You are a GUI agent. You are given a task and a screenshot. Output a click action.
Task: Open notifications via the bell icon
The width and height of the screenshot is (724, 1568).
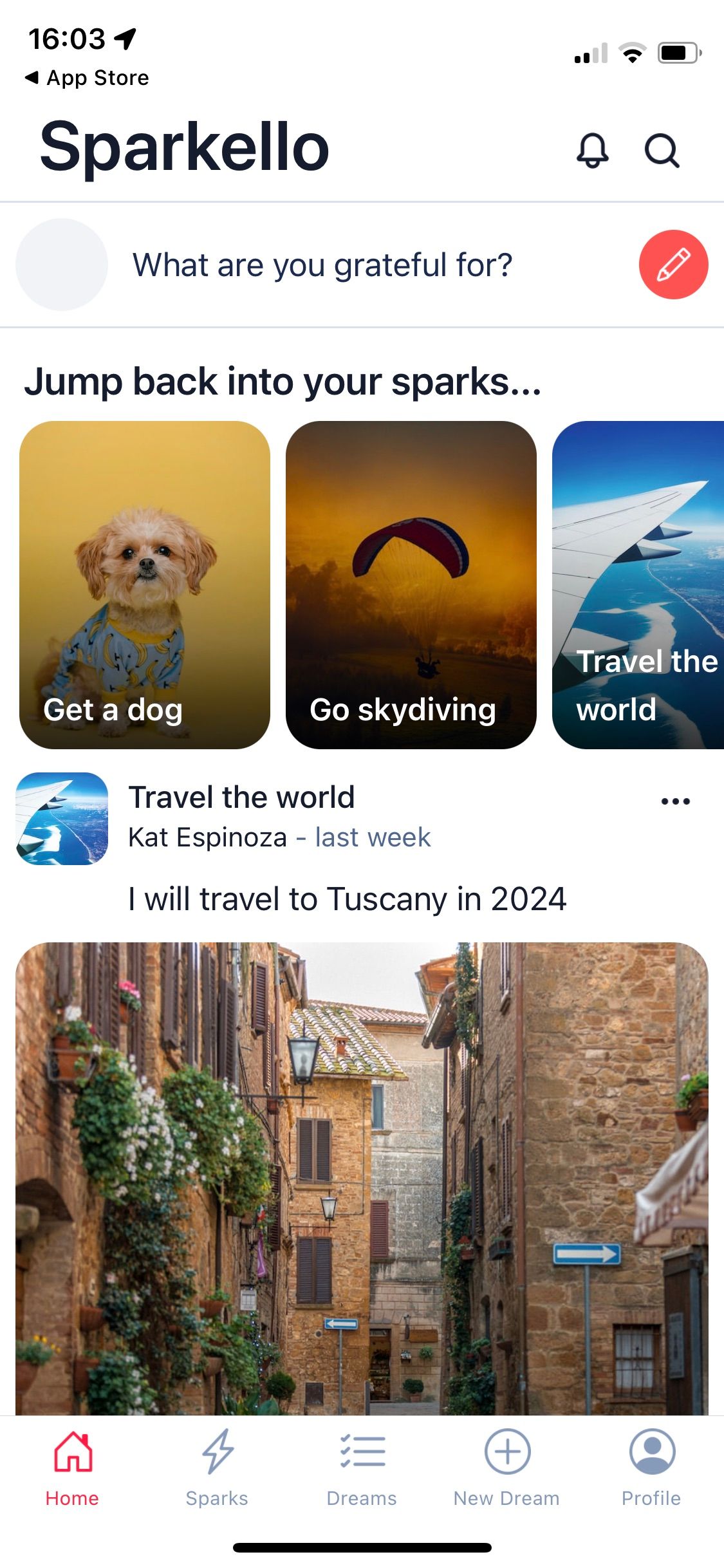(592, 151)
